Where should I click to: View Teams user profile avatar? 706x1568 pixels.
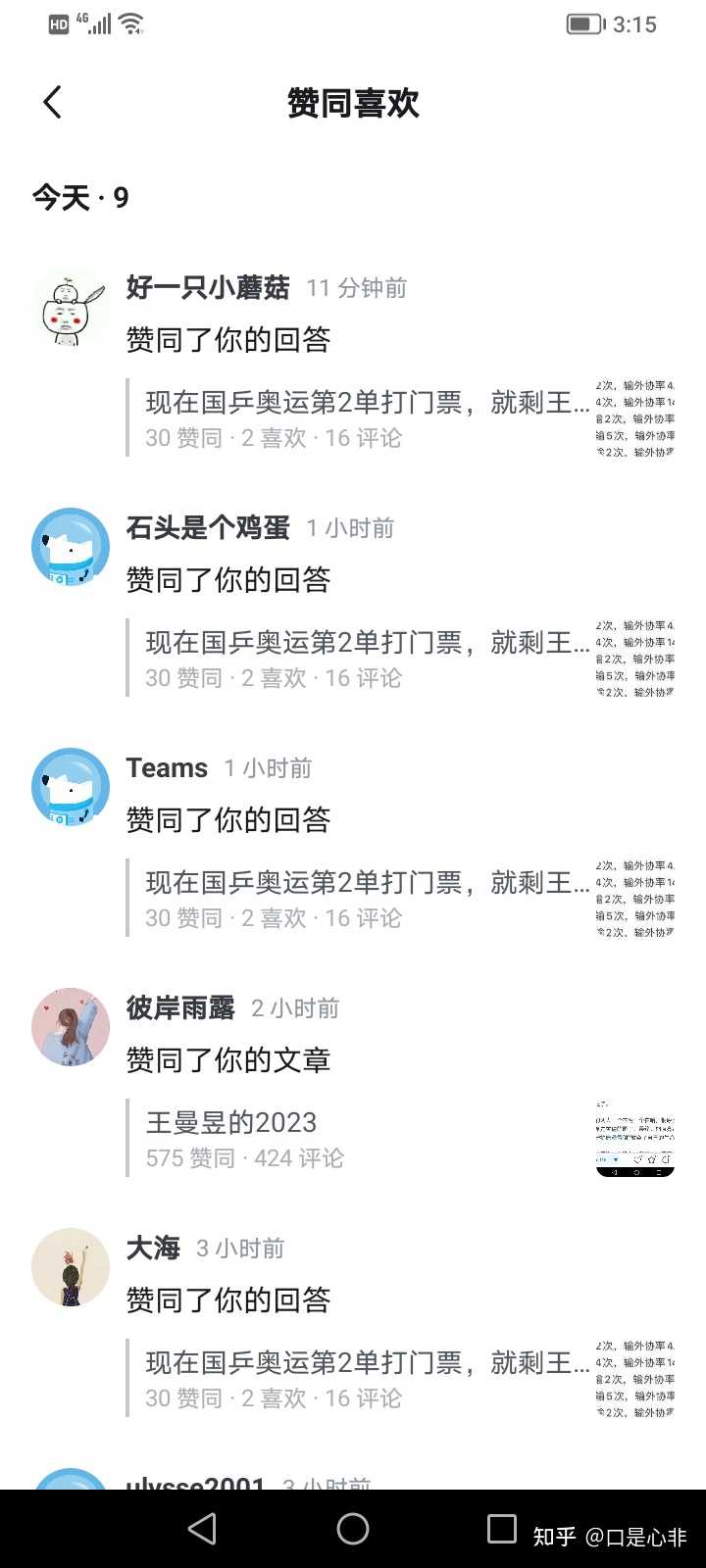(70, 787)
